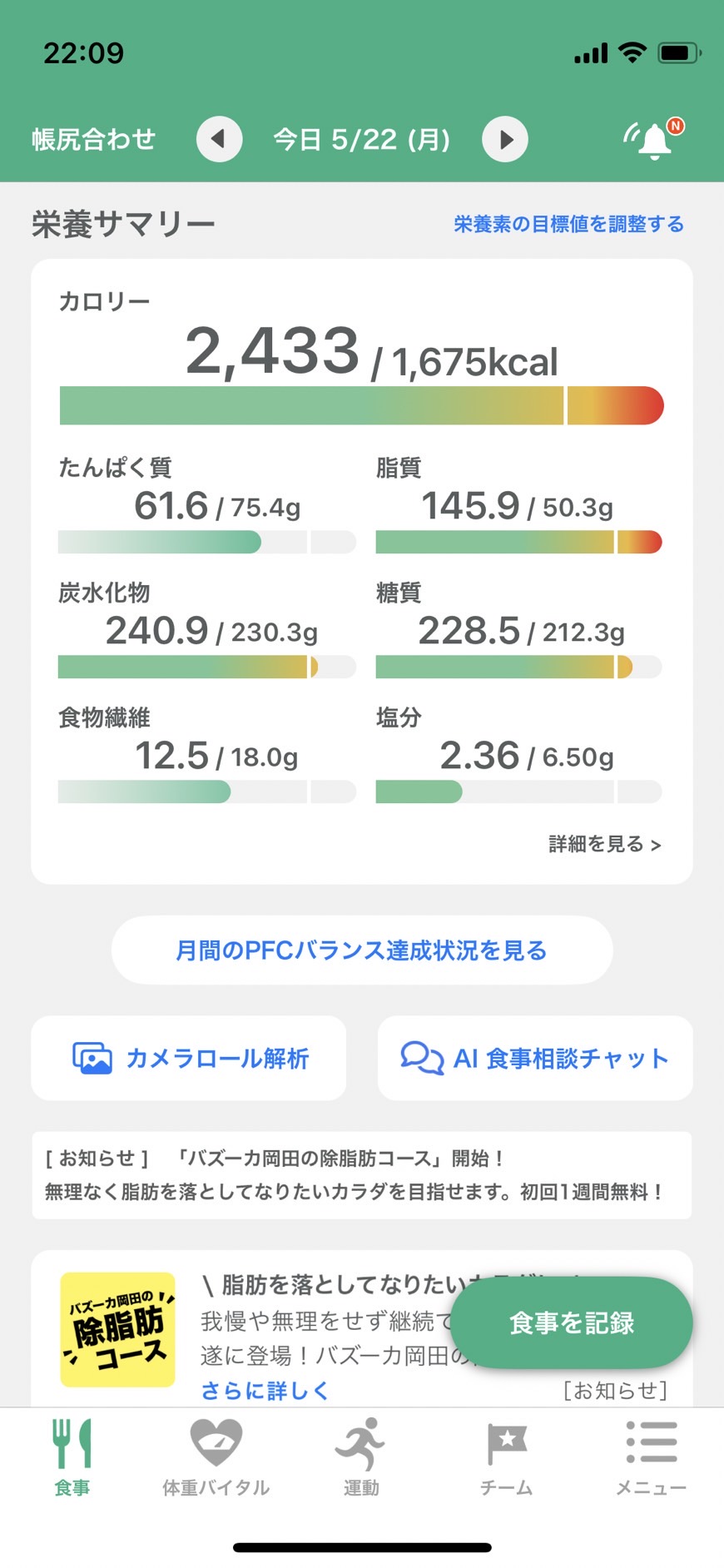Open 帳尻合わせ
The width and height of the screenshot is (724, 1568).
[93, 139]
